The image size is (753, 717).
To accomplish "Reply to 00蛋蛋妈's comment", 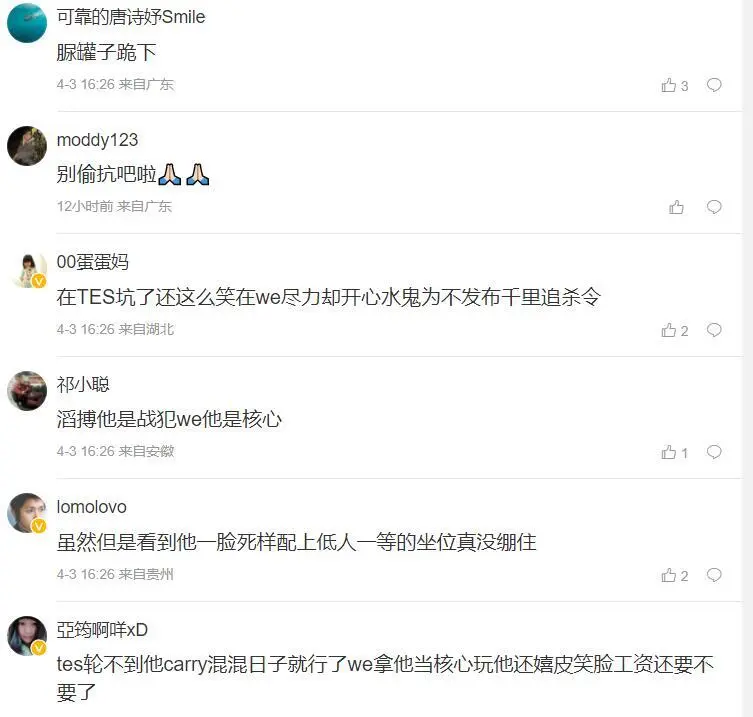I will pos(714,331).
